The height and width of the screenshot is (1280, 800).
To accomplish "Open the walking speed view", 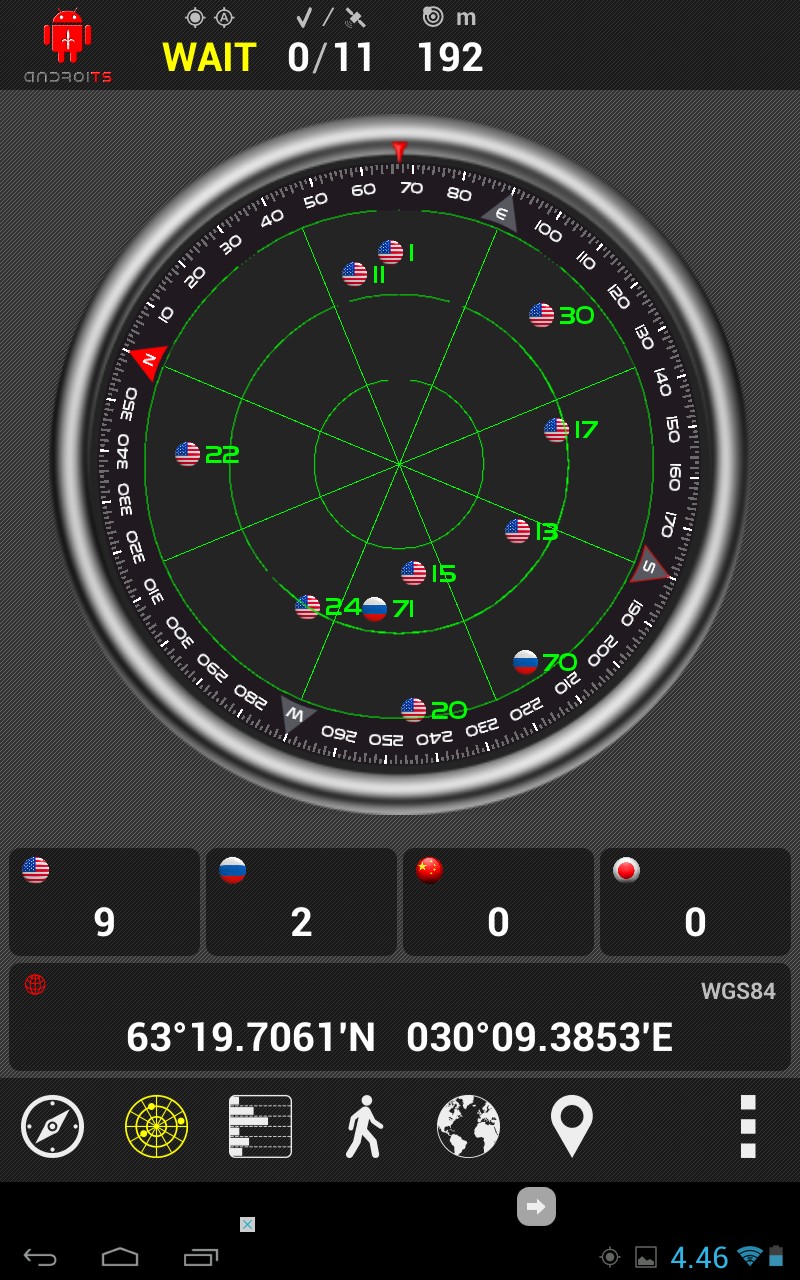I will (x=364, y=1126).
